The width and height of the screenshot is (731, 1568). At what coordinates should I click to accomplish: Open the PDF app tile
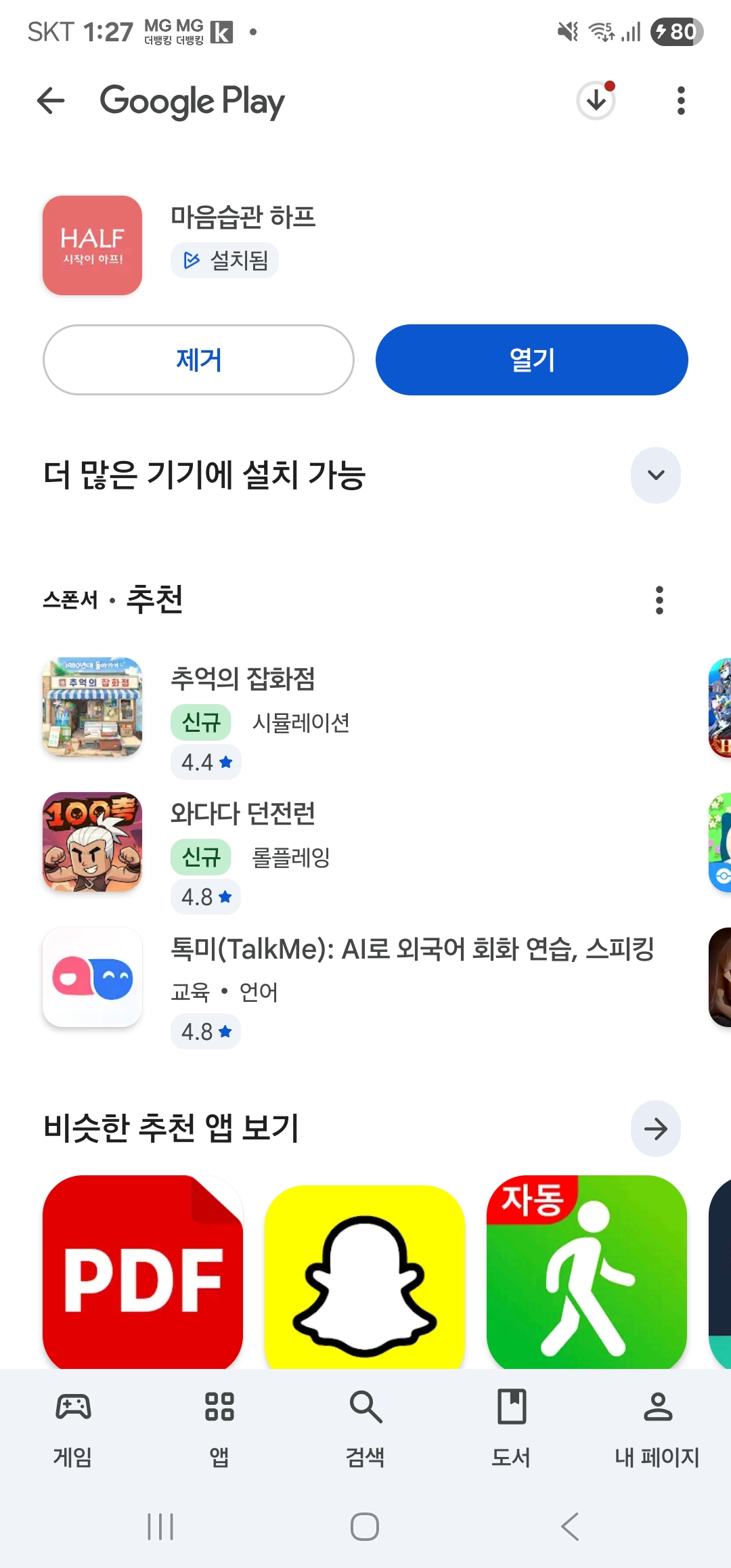click(x=143, y=1273)
